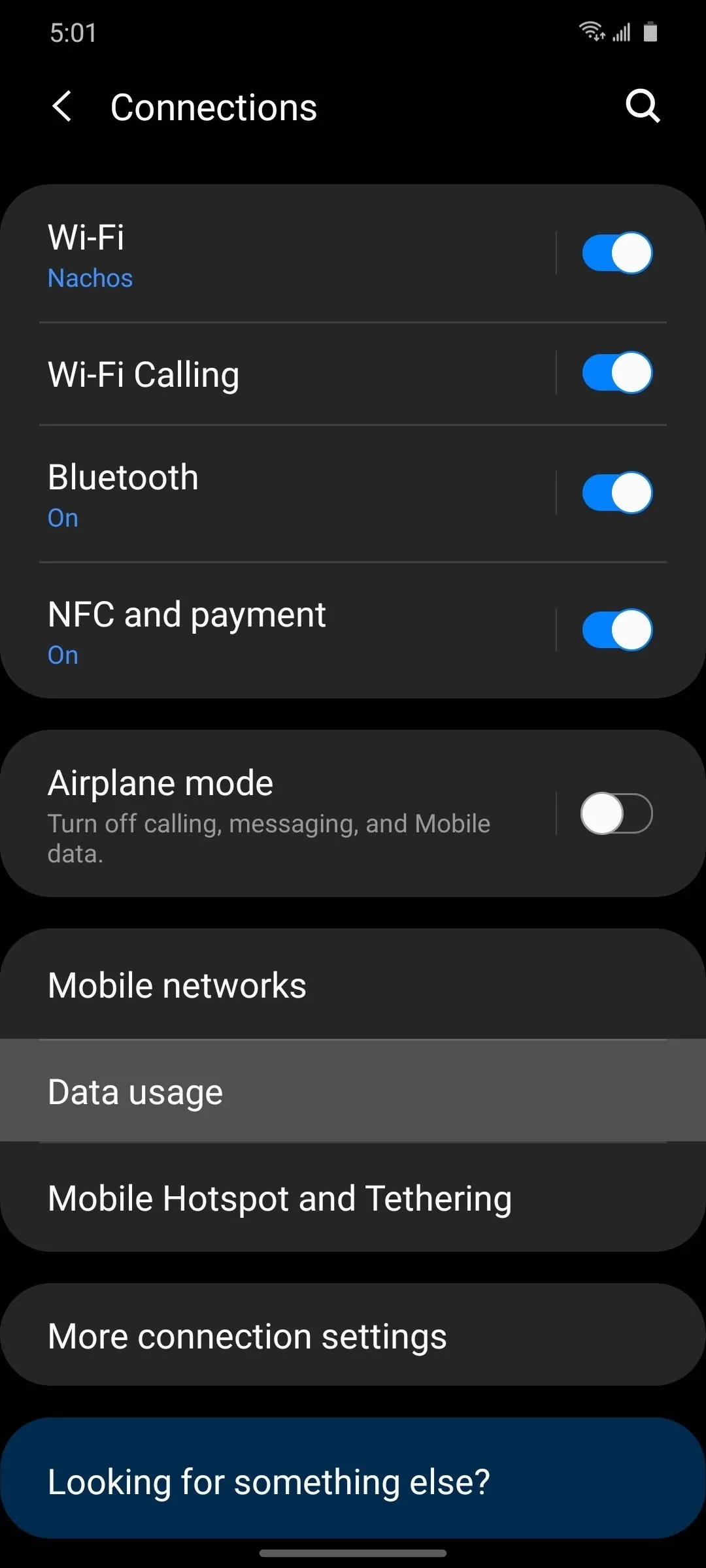Switch off the Bluetooth toggle

click(617, 493)
